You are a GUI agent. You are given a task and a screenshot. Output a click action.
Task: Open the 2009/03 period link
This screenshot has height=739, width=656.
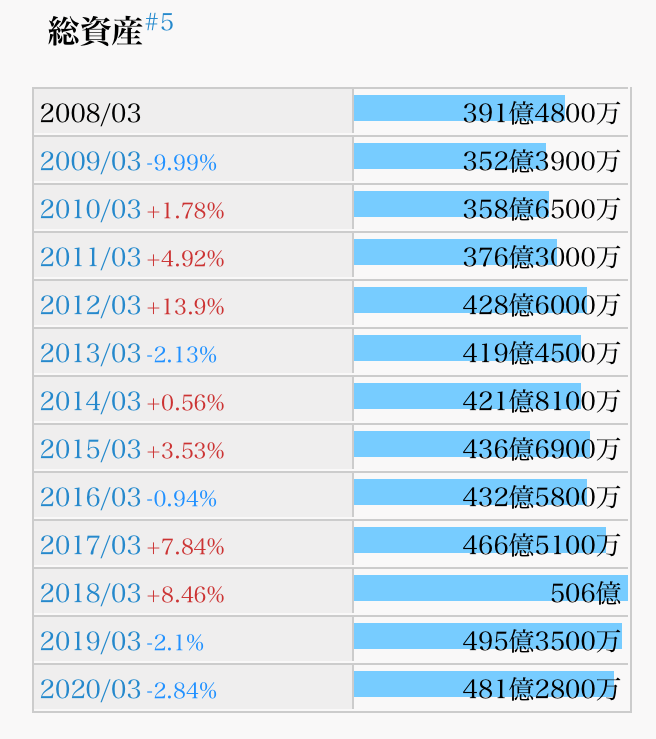[x=90, y=162]
